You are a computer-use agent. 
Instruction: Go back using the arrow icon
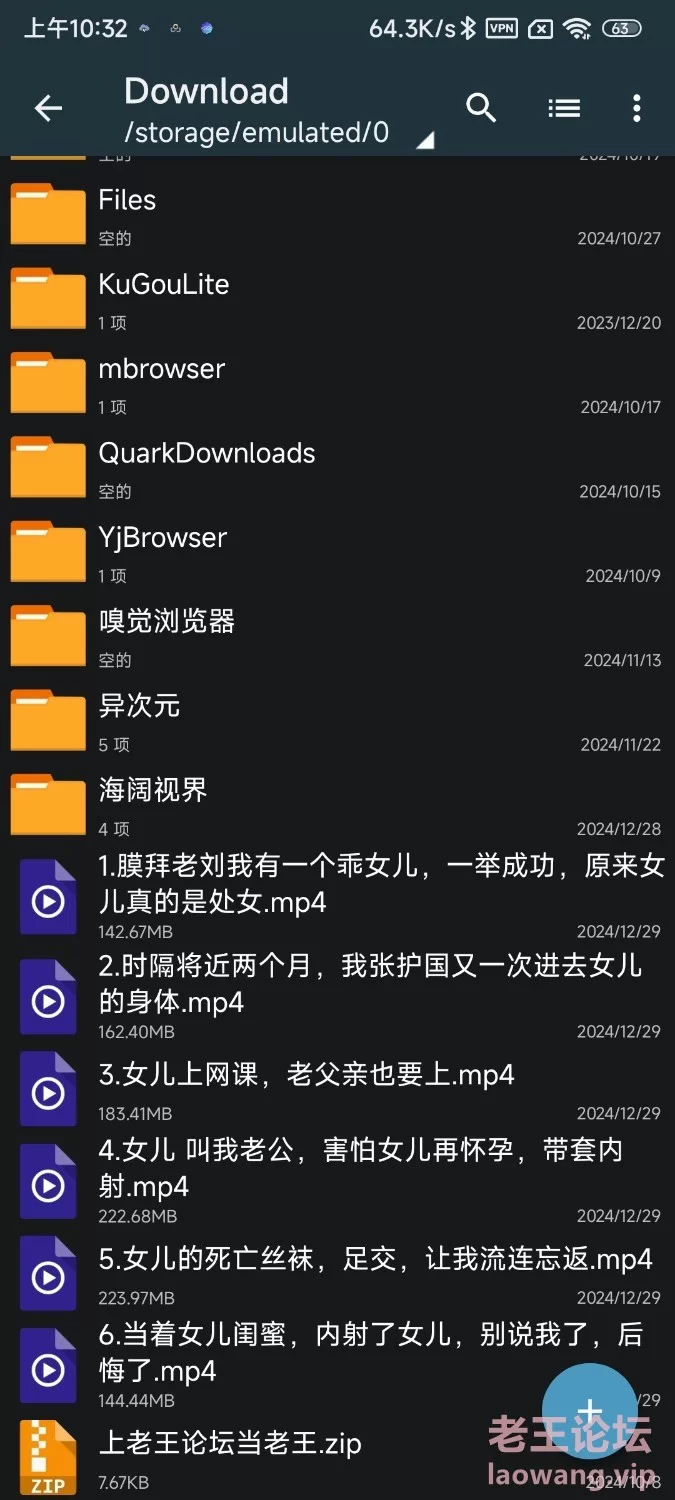coord(48,109)
